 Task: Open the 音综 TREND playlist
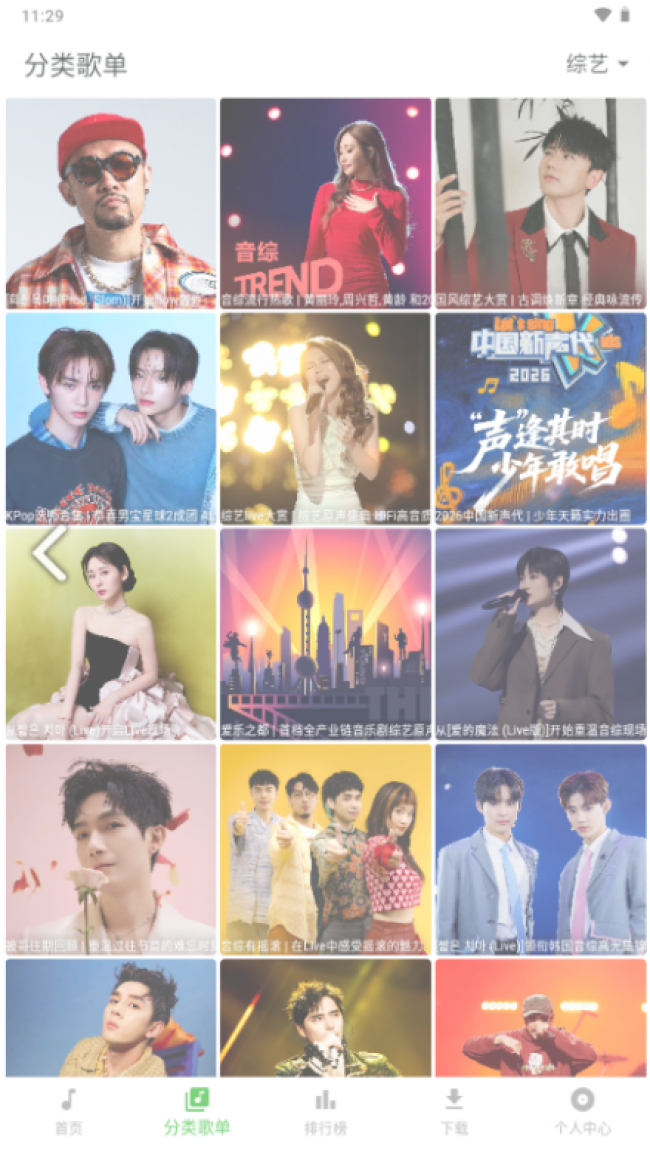[325, 203]
